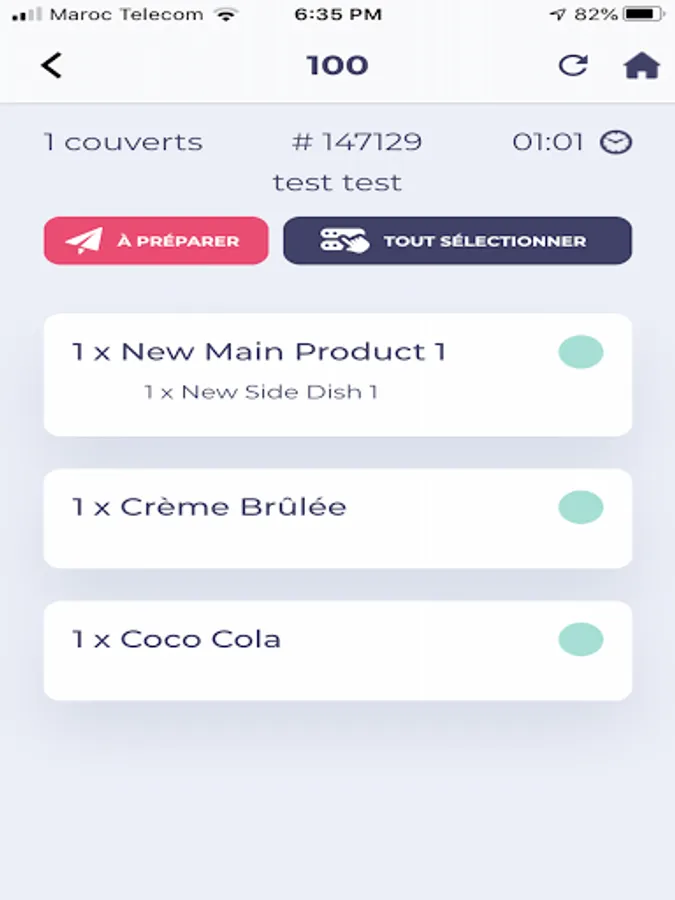Image resolution: width=675 pixels, height=900 pixels.
Task: Select the Crème Brûlée item
Action: point(338,518)
